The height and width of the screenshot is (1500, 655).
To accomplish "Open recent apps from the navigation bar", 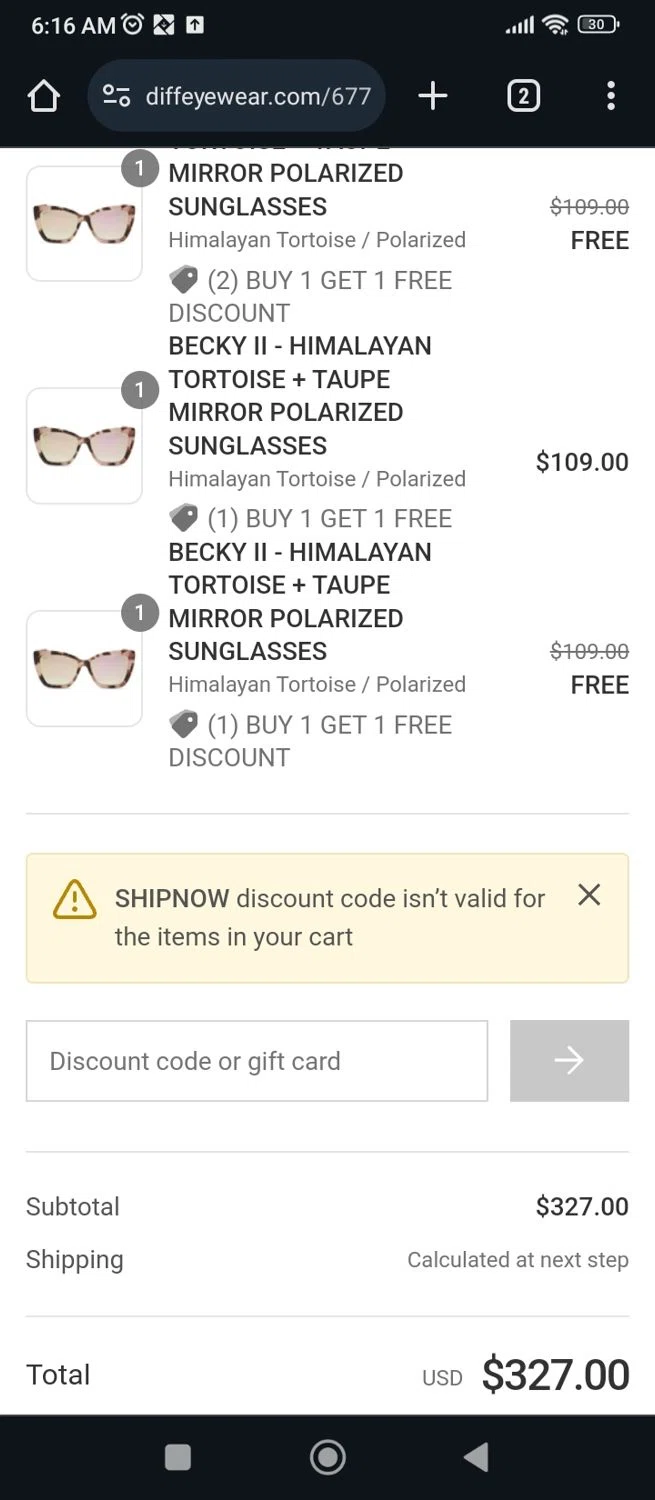I will [x=178, y=1457].
